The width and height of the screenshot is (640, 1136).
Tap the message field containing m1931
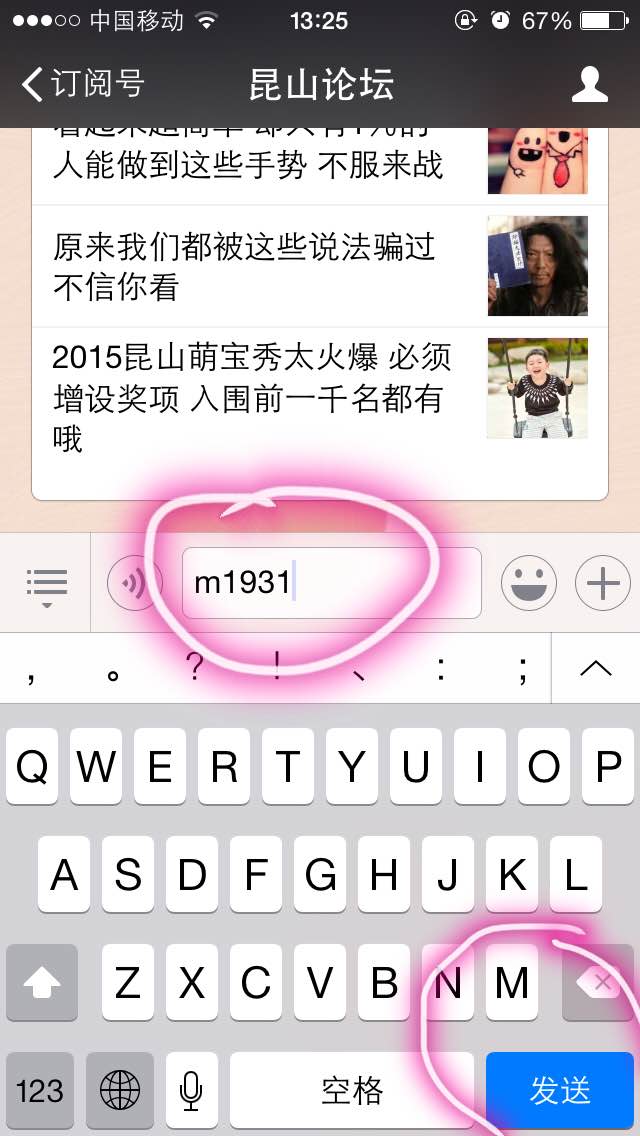coord(331,582)
